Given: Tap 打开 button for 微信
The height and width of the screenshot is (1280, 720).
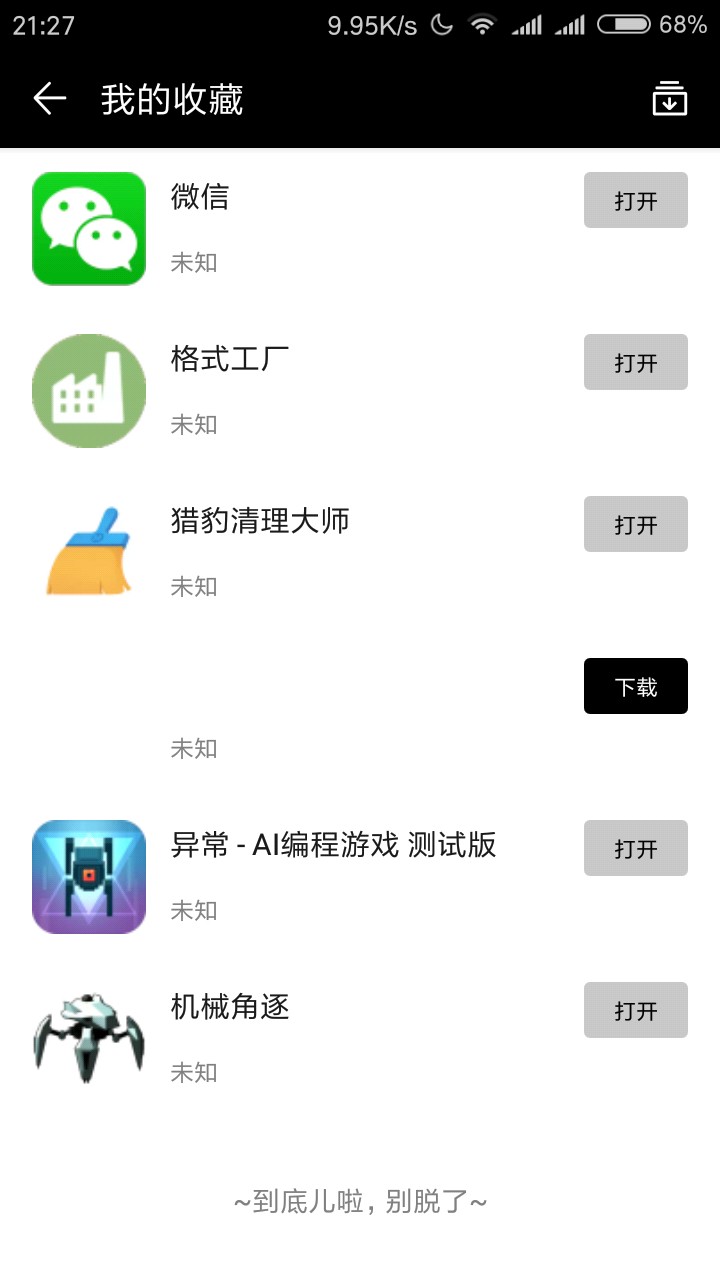Looking at the screenshot, I should pyautogui.click(x=635, y=200).
